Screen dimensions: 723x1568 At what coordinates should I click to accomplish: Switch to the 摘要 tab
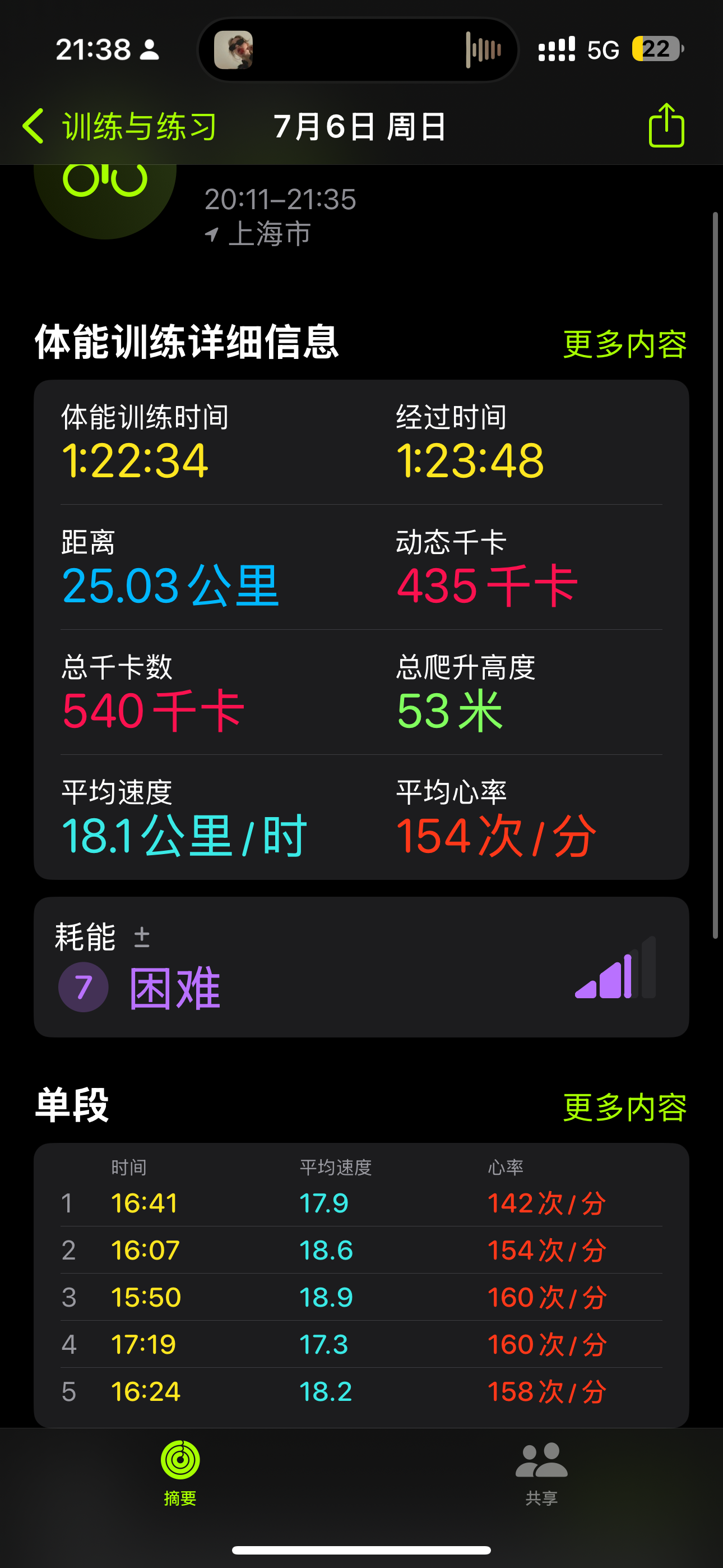180,1473
